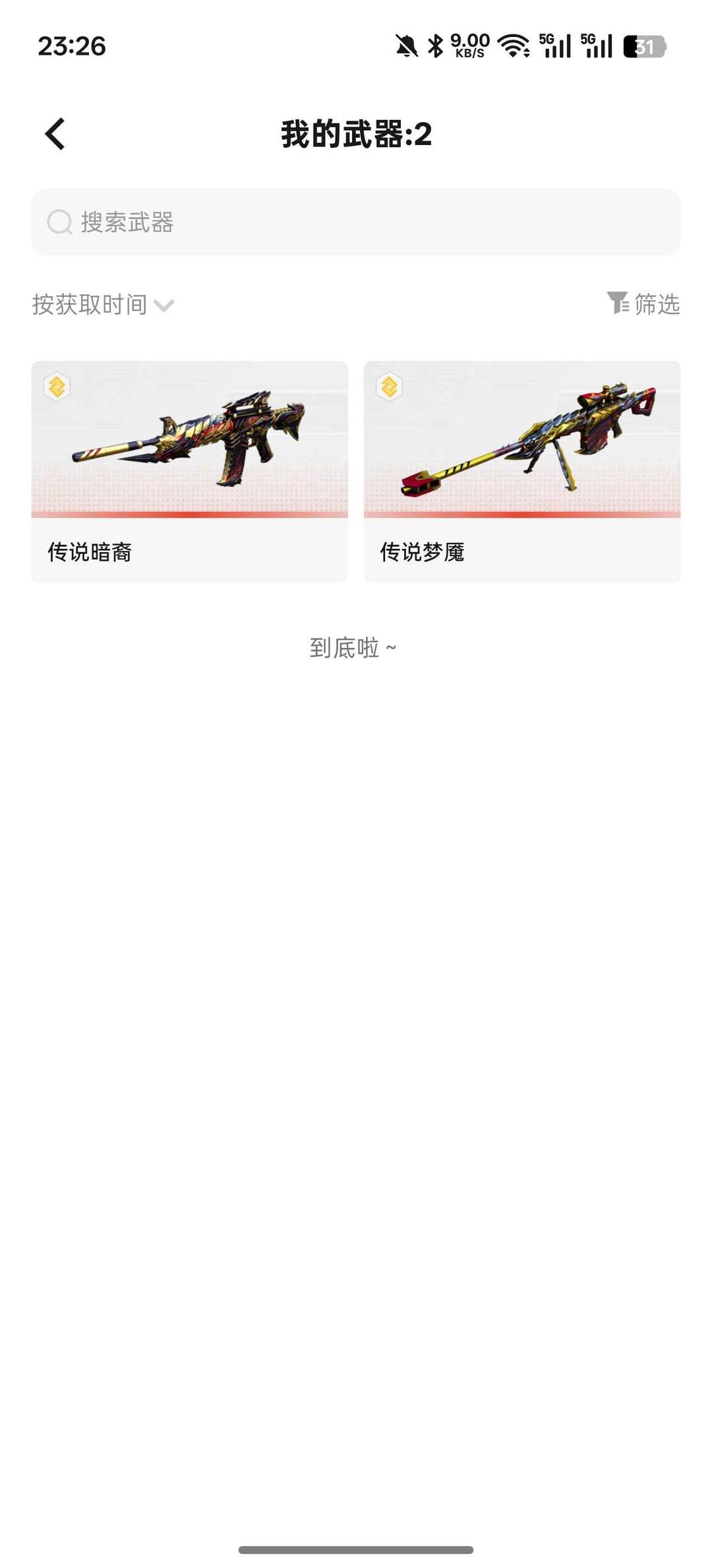The width and height of the screenshot is (712, 1568).
Task: Tap the back arrow to return
Action: point(55,134)
